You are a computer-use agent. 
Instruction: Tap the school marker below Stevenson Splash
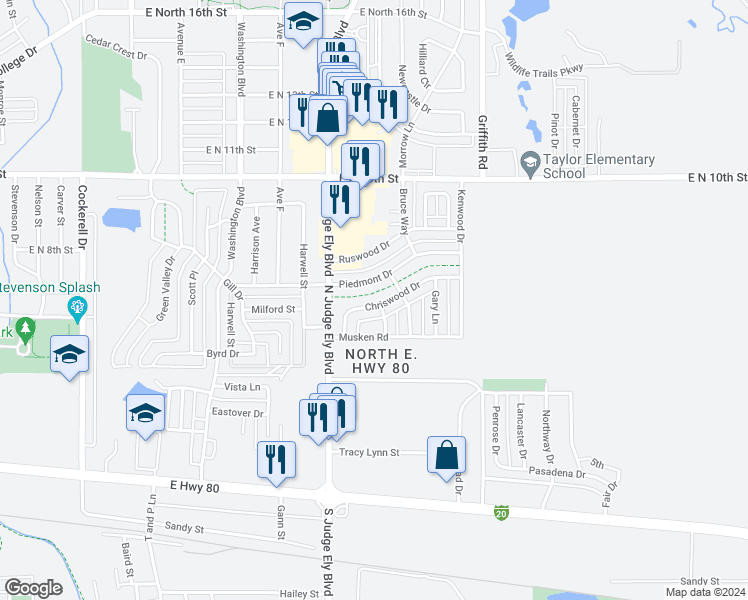coord(70,355)
